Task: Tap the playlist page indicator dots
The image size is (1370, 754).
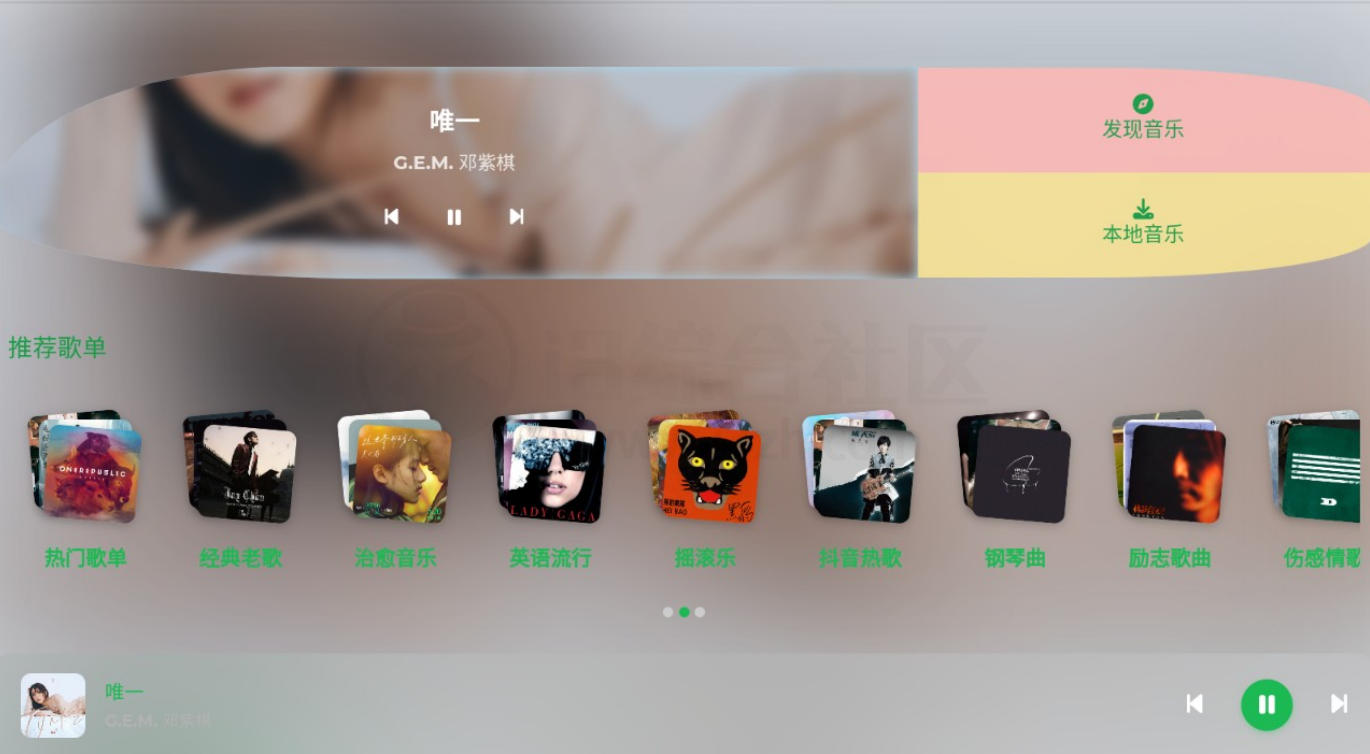Action: click(684, 612)
